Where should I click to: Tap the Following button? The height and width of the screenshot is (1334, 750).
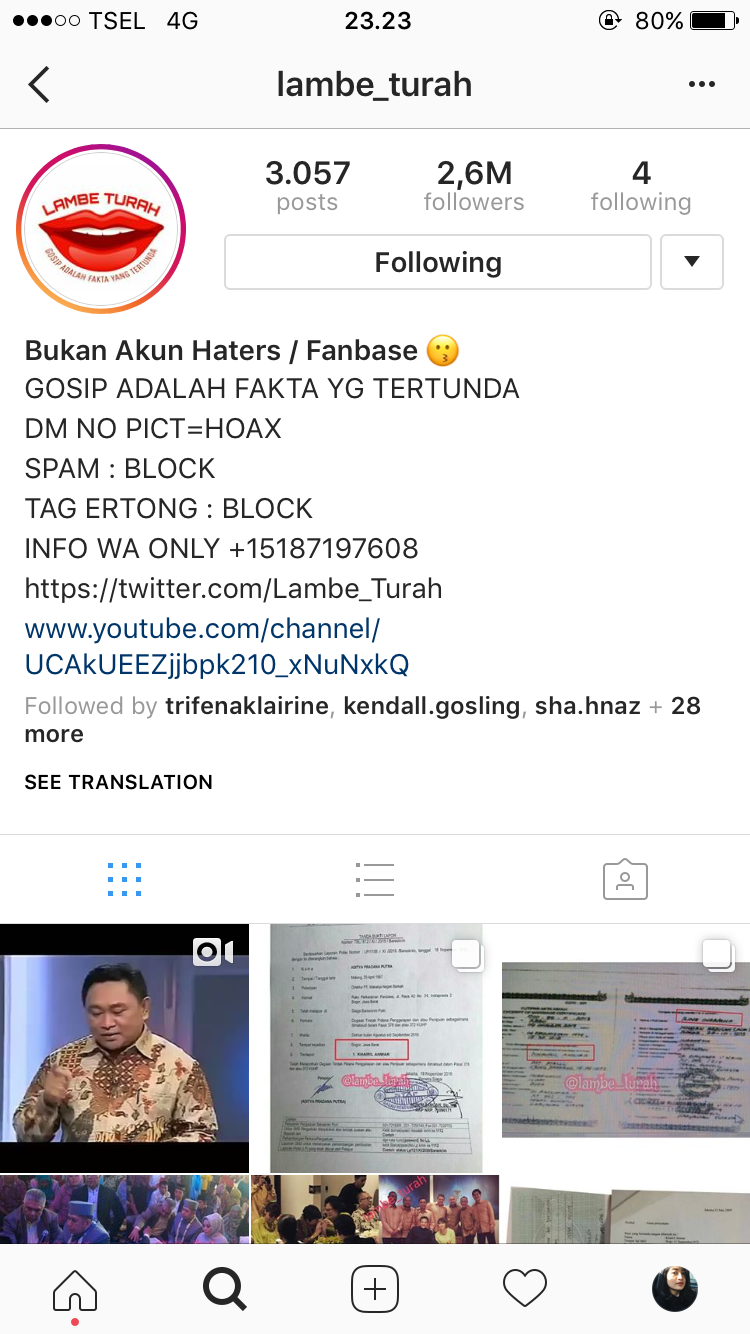click(x=438, y=262)
